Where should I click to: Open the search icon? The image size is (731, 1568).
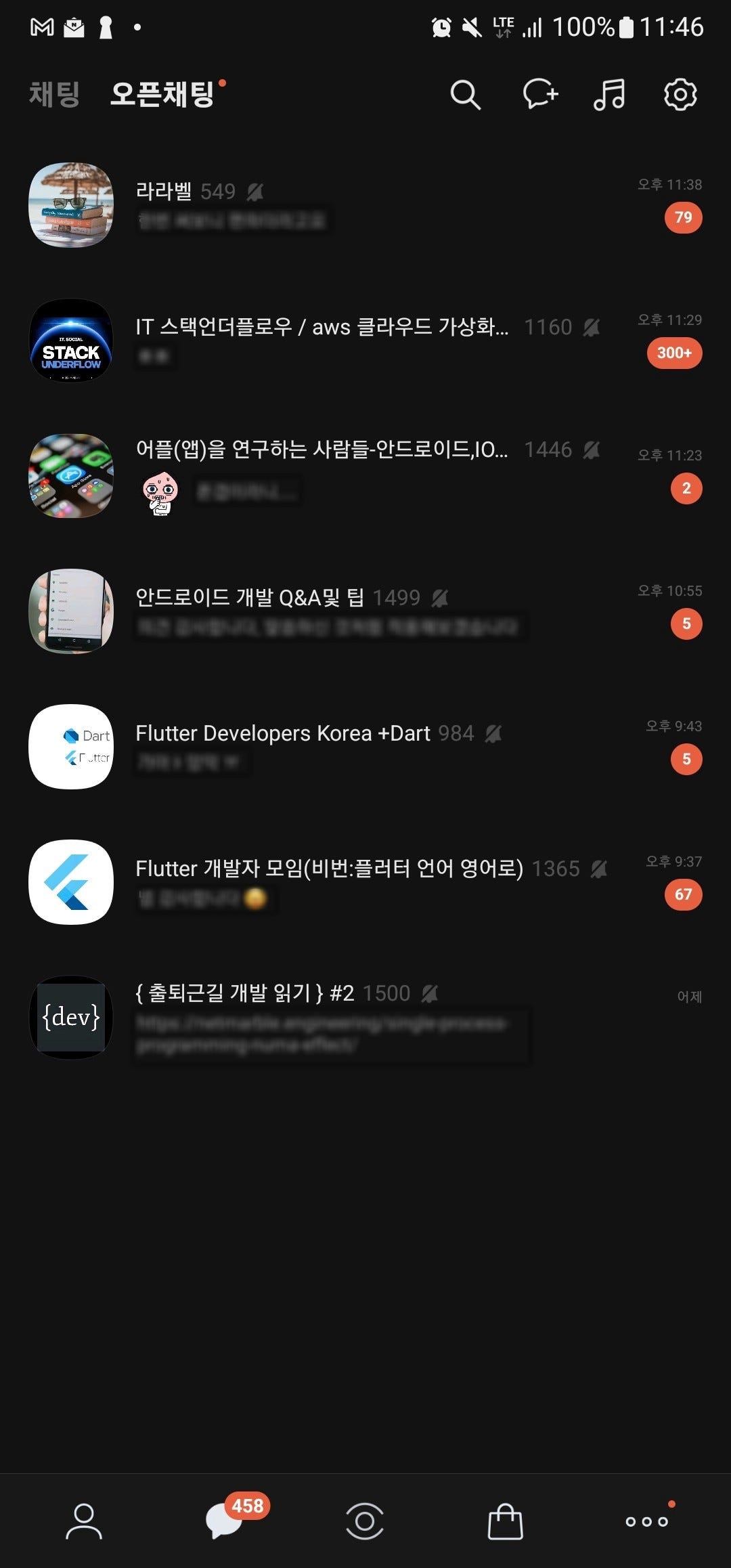[x=465, y=95]
